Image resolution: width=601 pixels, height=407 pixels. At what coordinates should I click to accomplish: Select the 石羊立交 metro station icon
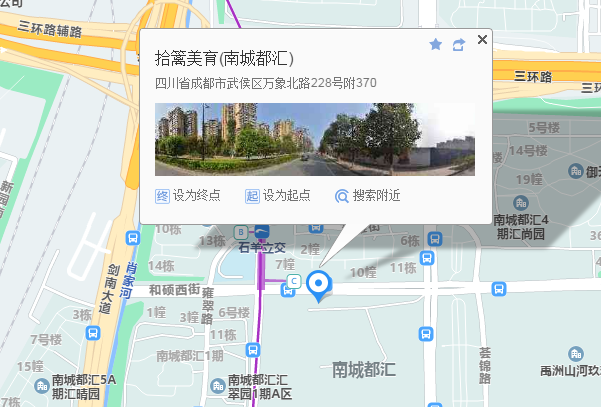pyautogui.click(x=261, y=232)
